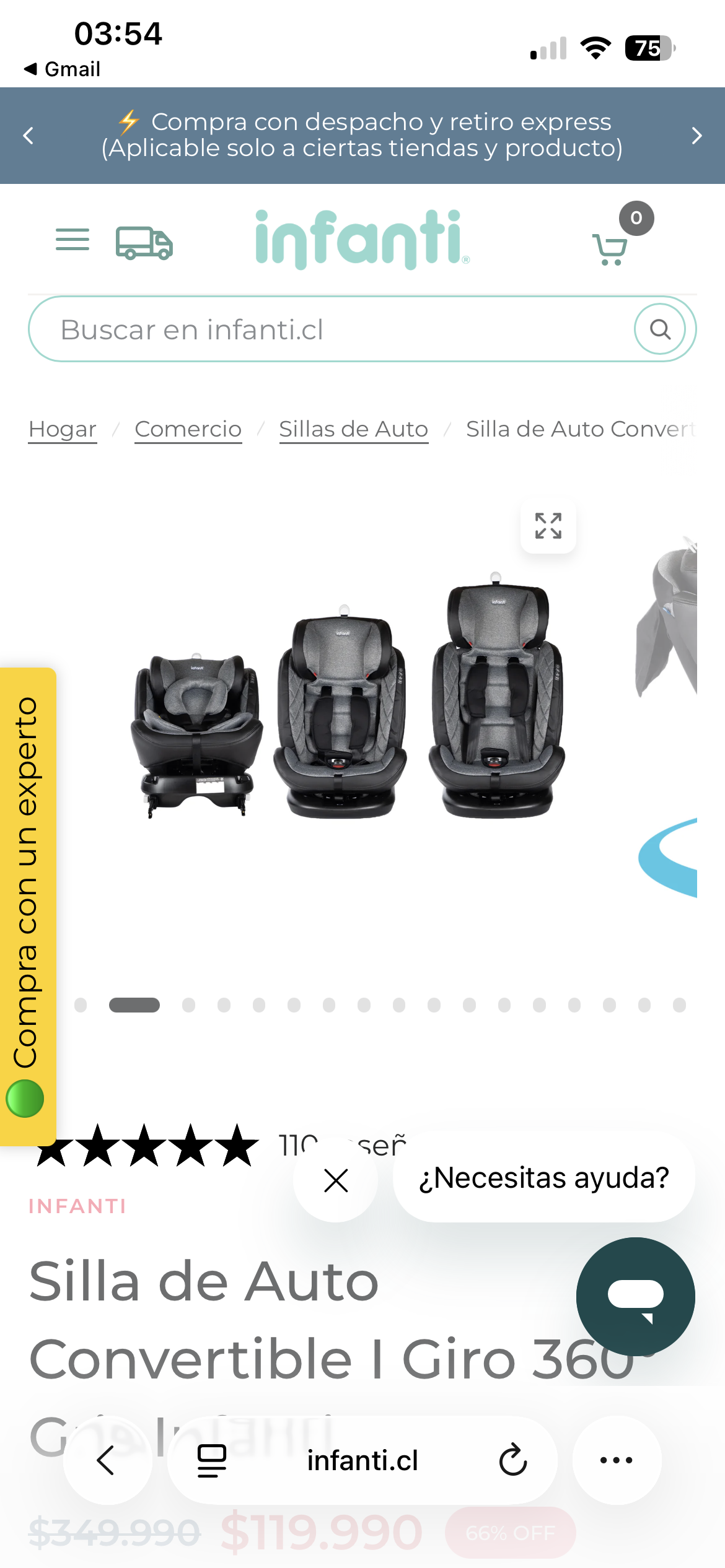Expand the product image to fullscreen

click(x=548, y=527)
